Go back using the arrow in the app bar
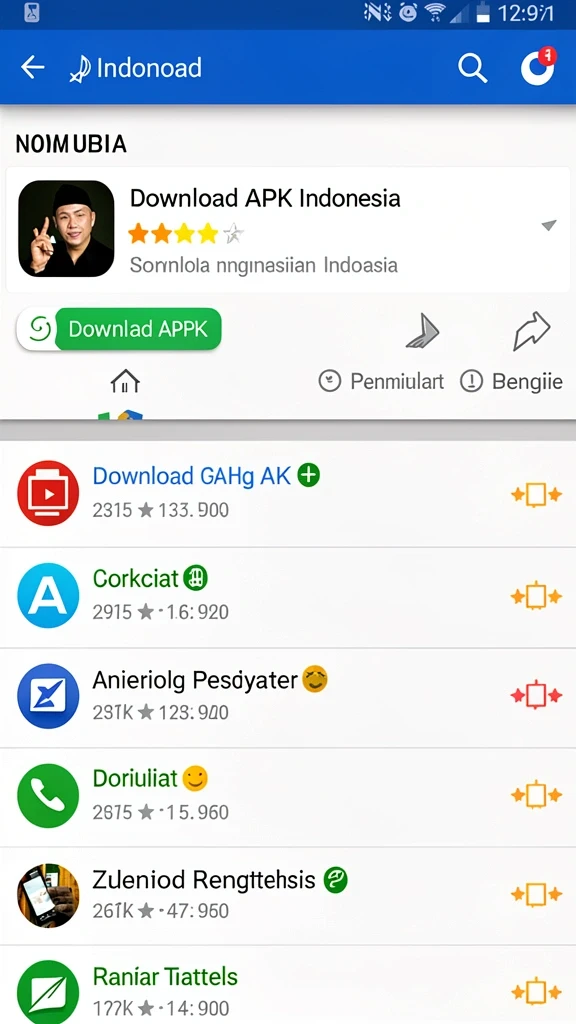 32,67
